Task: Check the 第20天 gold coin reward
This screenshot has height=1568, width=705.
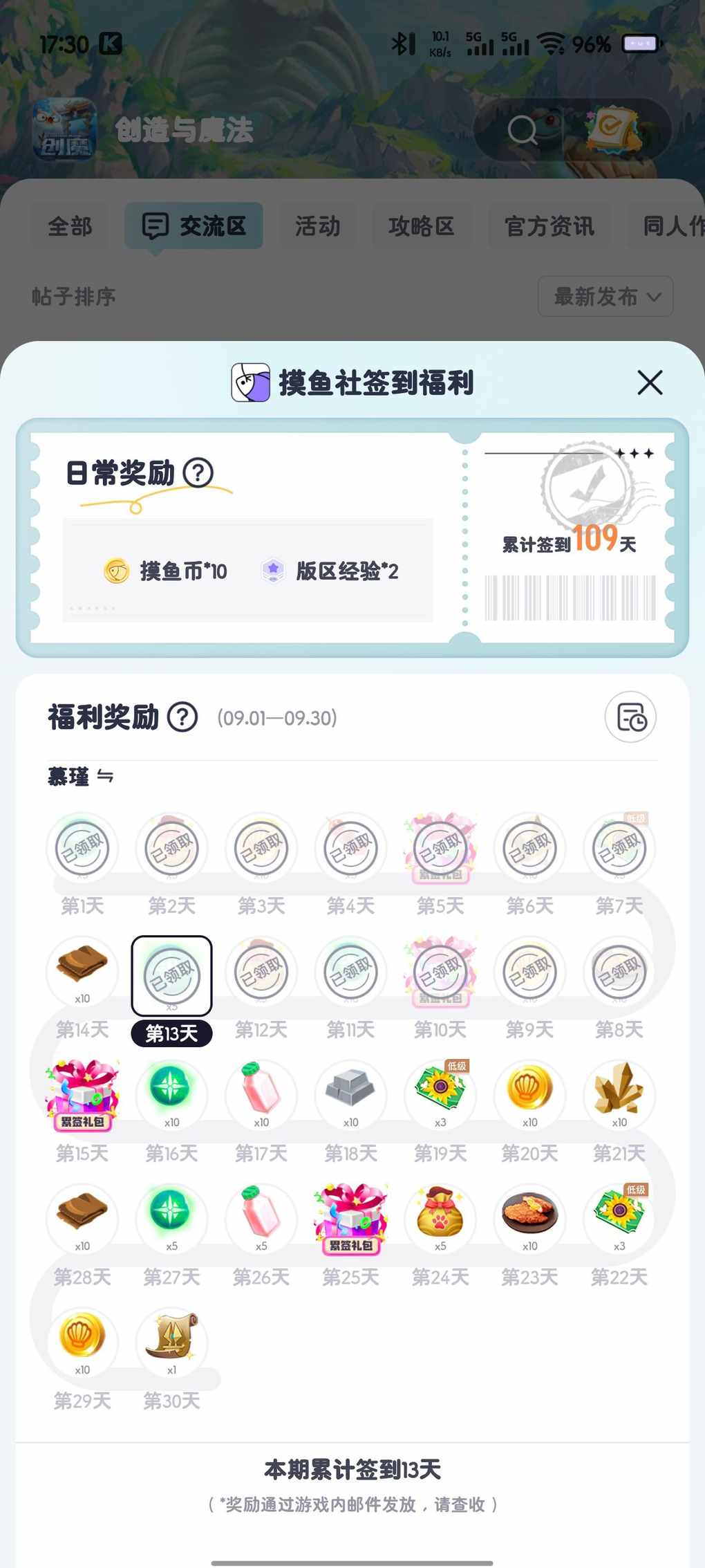Action: [x=529, y=1094]
